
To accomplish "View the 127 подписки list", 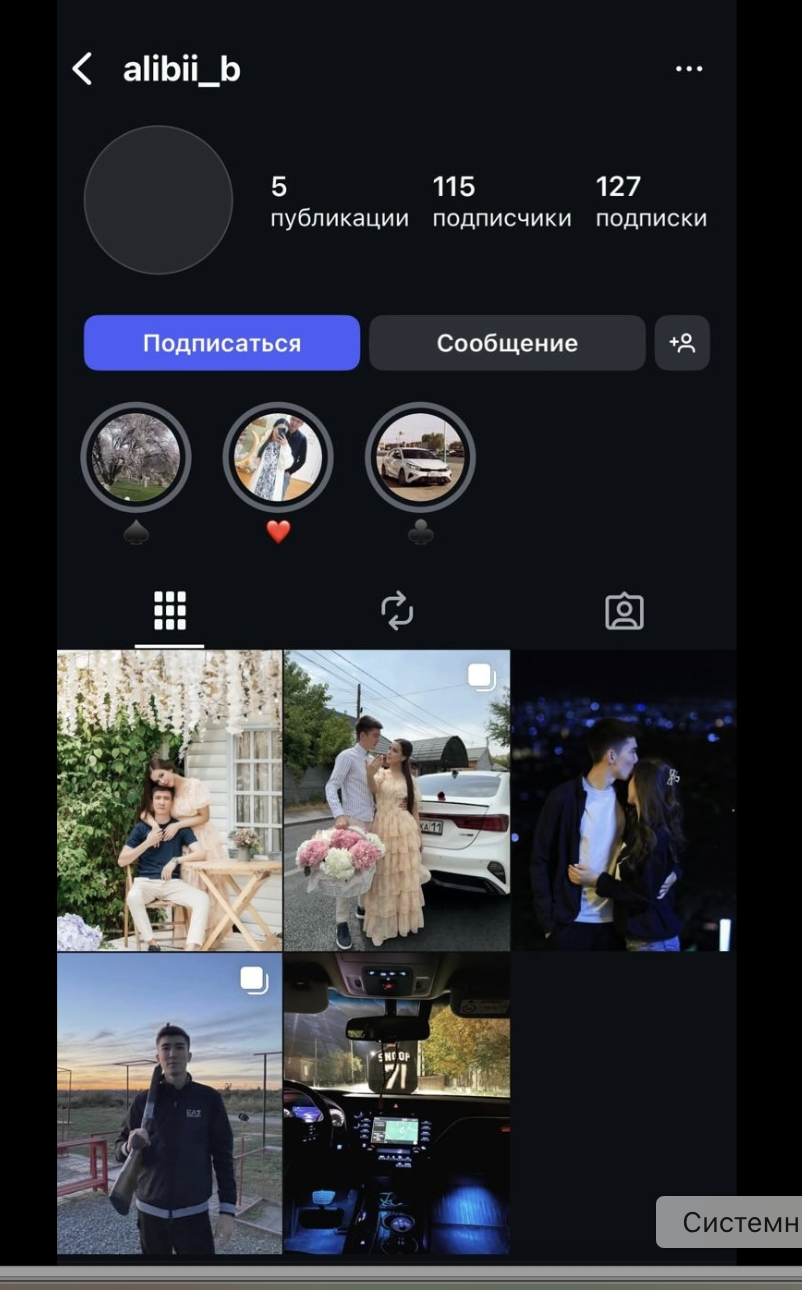I will (x=650, y=201).
